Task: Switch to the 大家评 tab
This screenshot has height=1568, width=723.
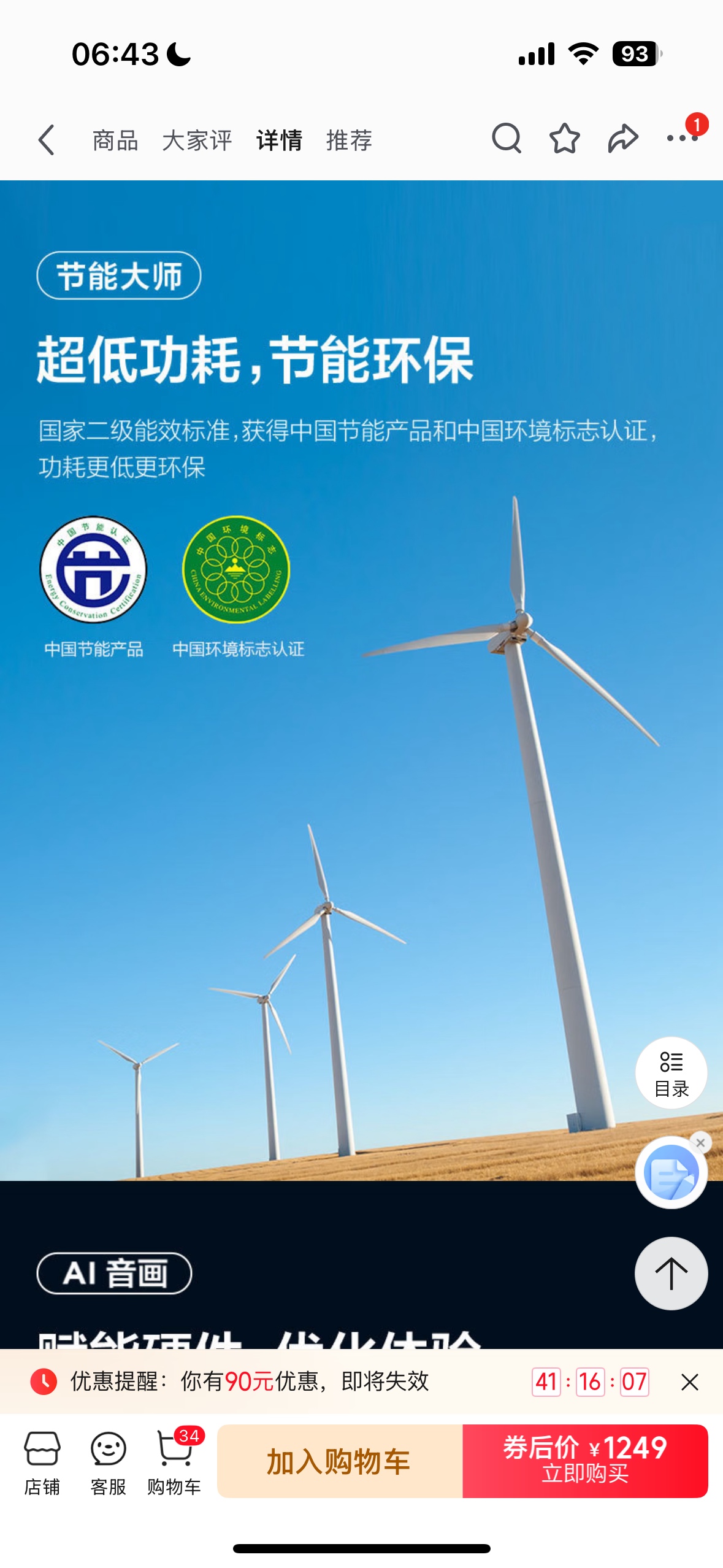Action: (197, 140)
